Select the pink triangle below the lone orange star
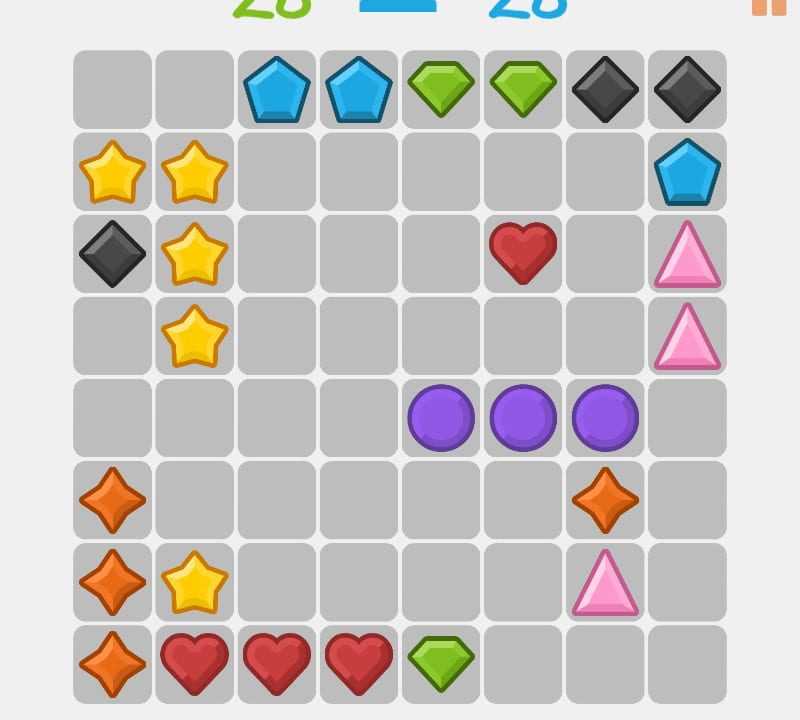Image resolution: width=800 pixels, height=720 pixels. [x=605, y=582]
